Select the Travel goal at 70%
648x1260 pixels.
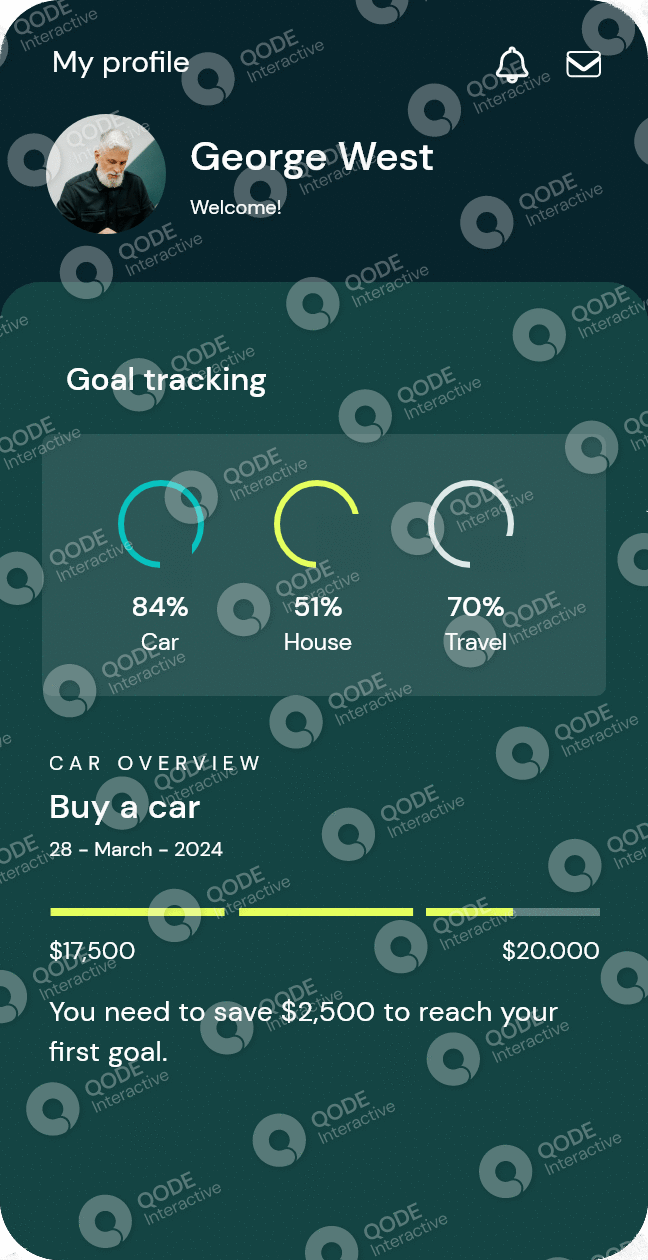pos(475,565)
